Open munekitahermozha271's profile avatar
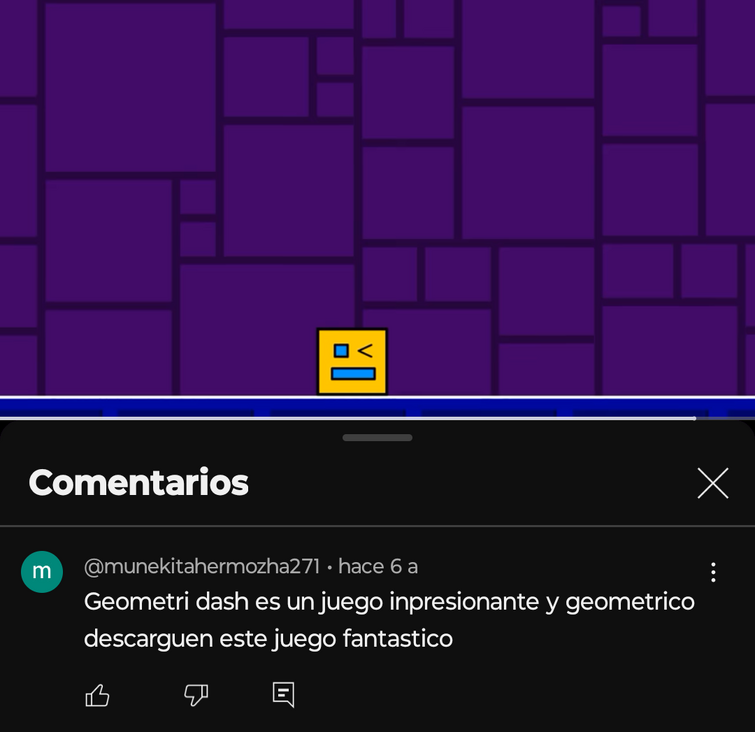Screen dimensions: 755x732 coord(42,572)
